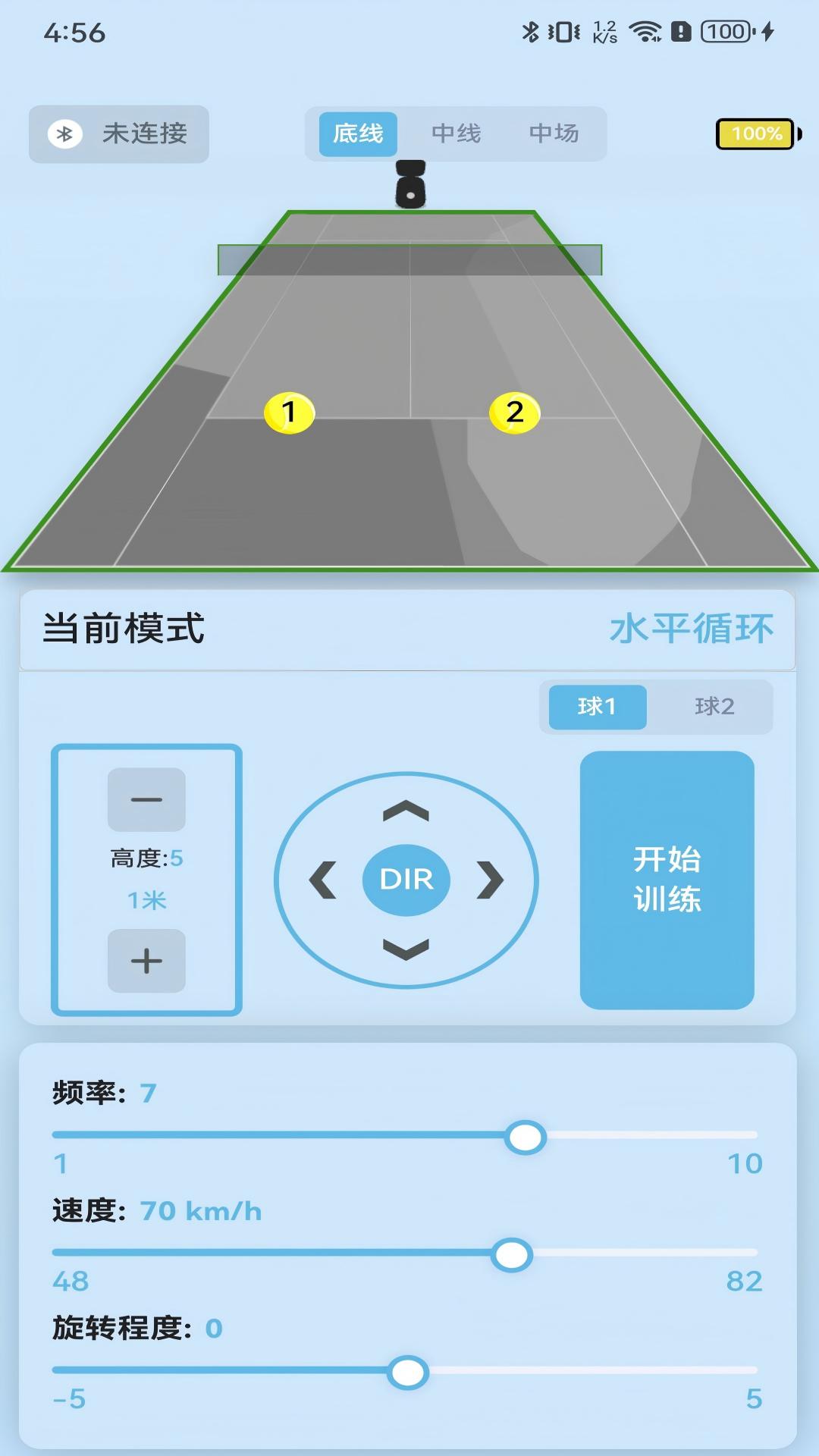Select ball position marker 2 on the court

click(515, 413)
